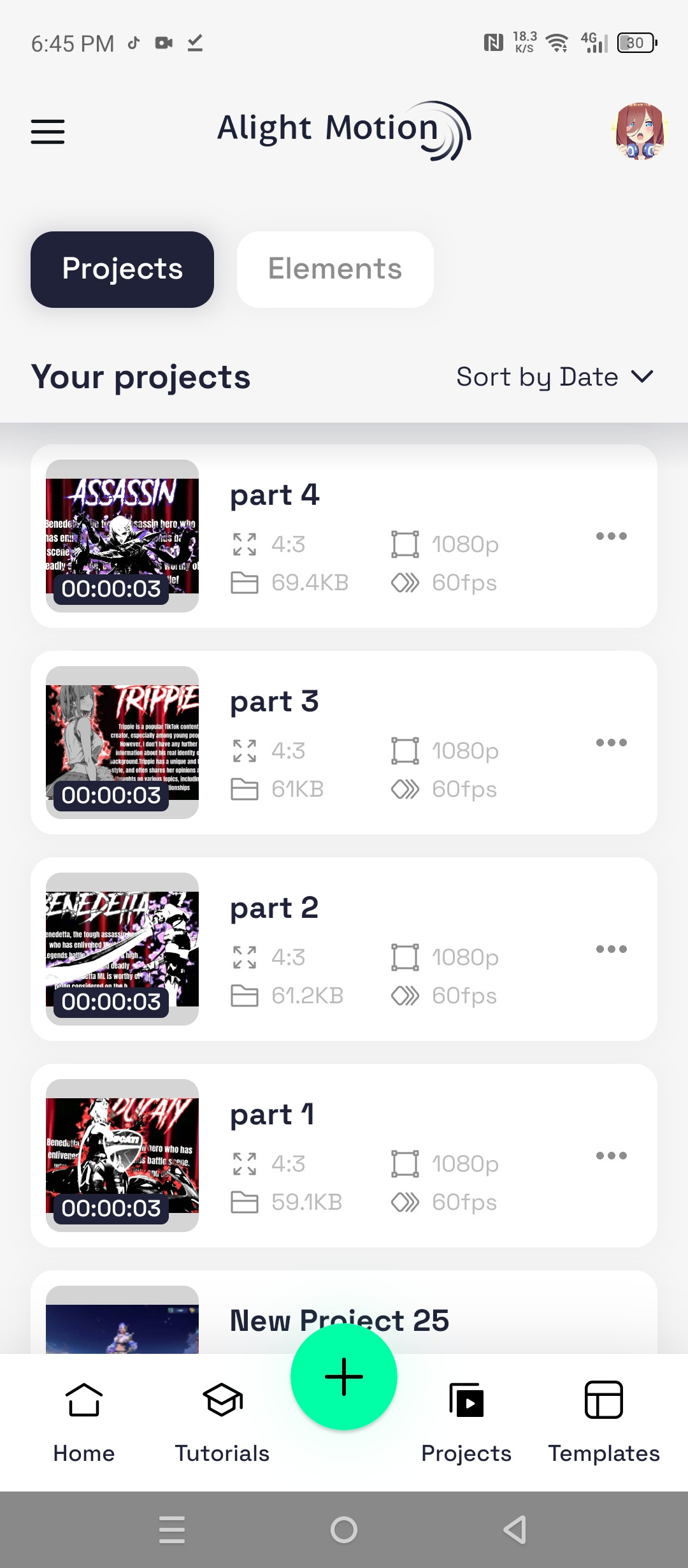688x1568 pixels.
Task: Select the Projects segmented tab
Action: [x=122, y=269]
